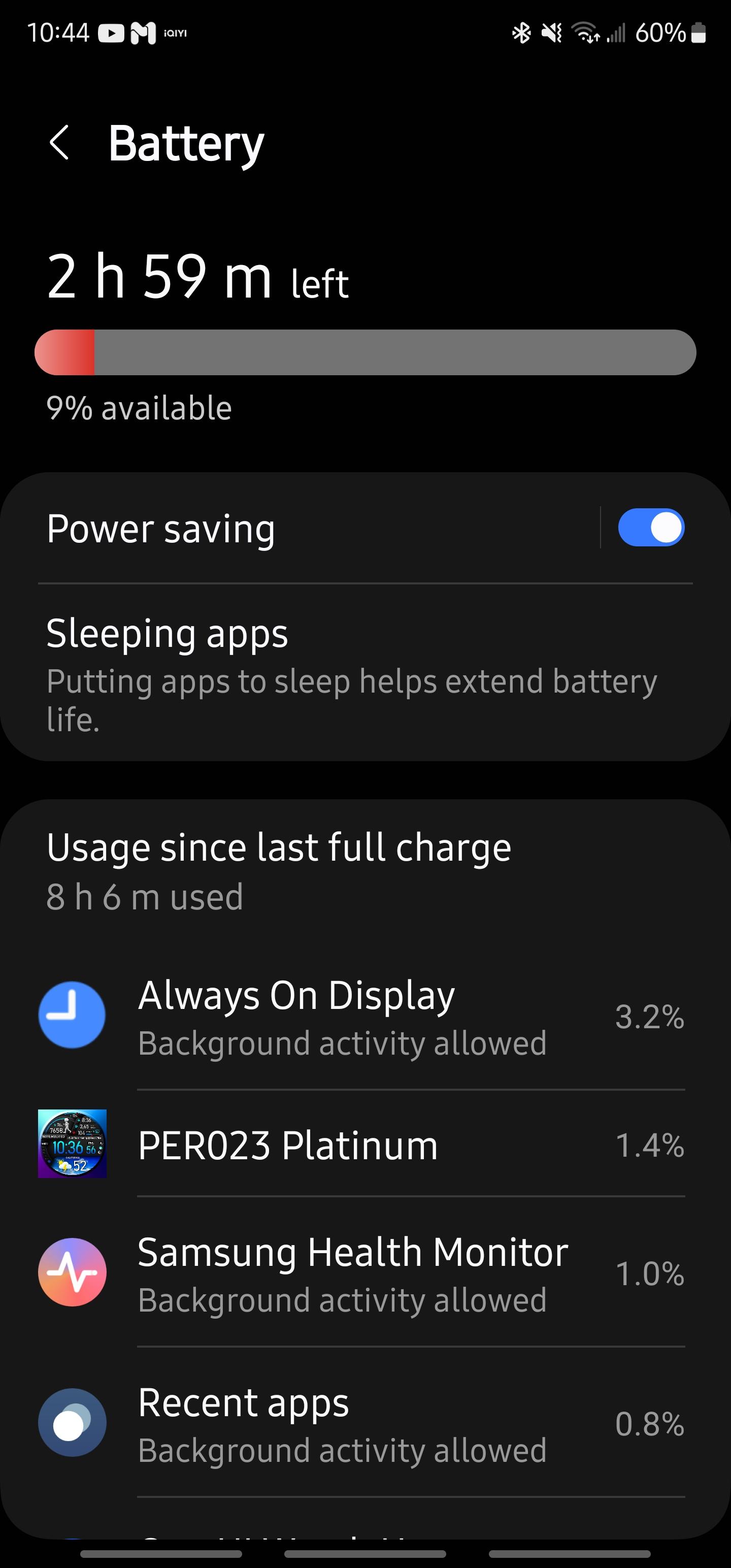Open the YouTube notification icon in status bar

[x=113, y=34]
